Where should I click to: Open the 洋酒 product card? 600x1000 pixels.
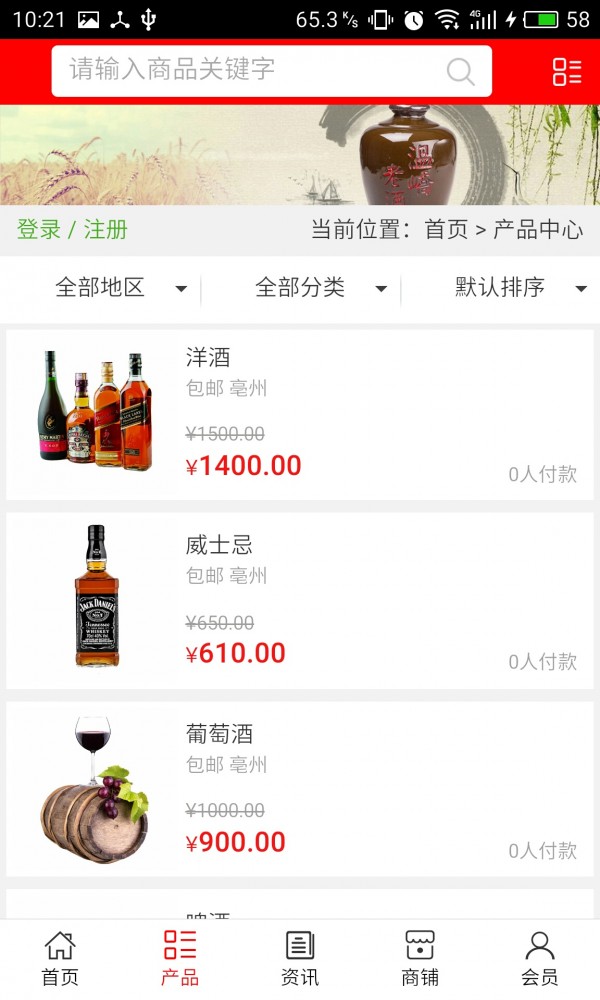point(300,415)
